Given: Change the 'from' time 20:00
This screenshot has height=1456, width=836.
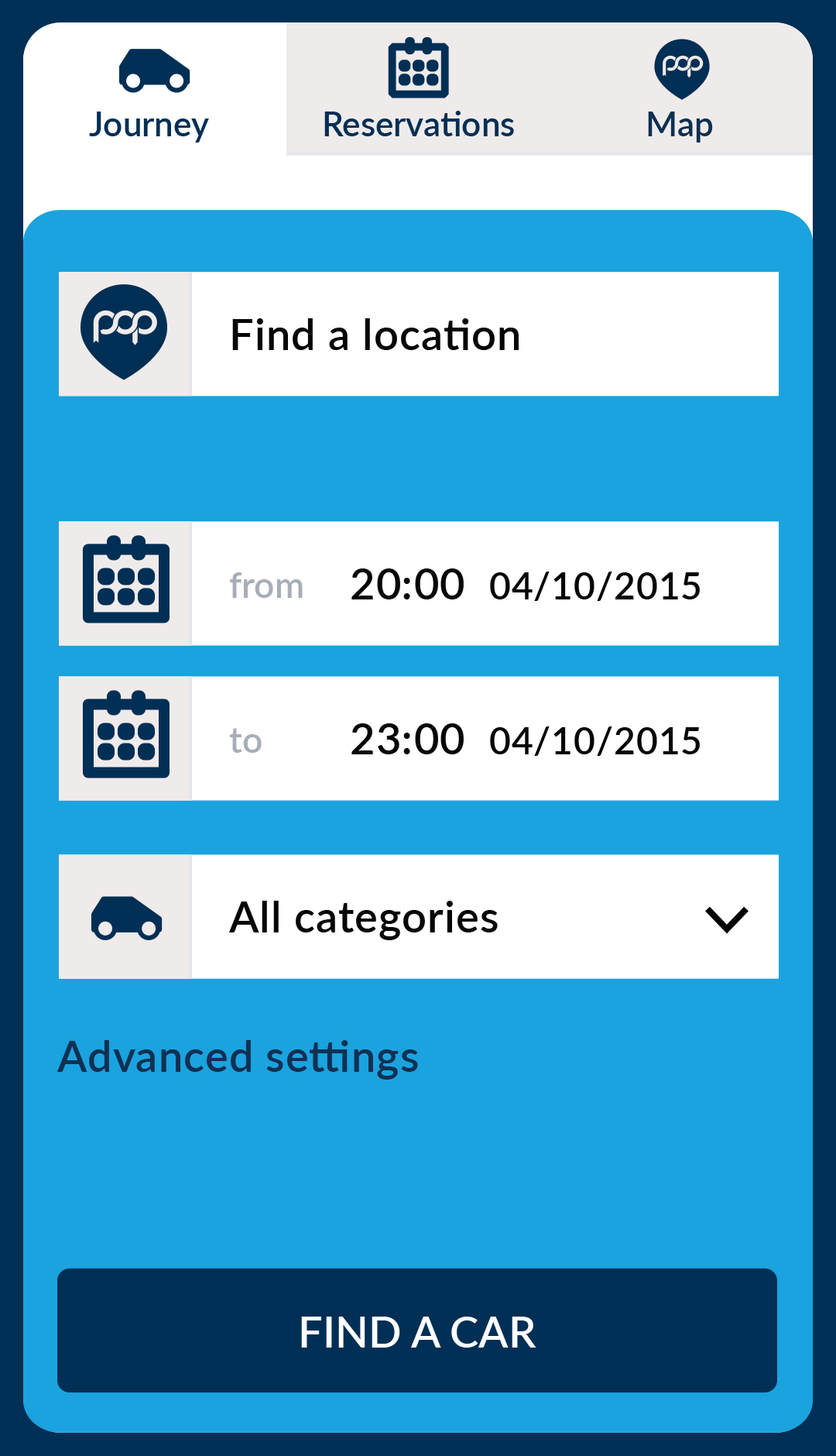Looking at the screenshot, I should pyautogui.click(x=407, y=584).
